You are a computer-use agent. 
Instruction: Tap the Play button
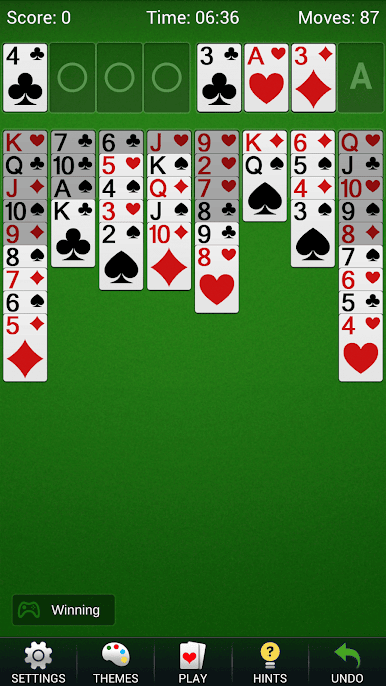tap(193, 662)
